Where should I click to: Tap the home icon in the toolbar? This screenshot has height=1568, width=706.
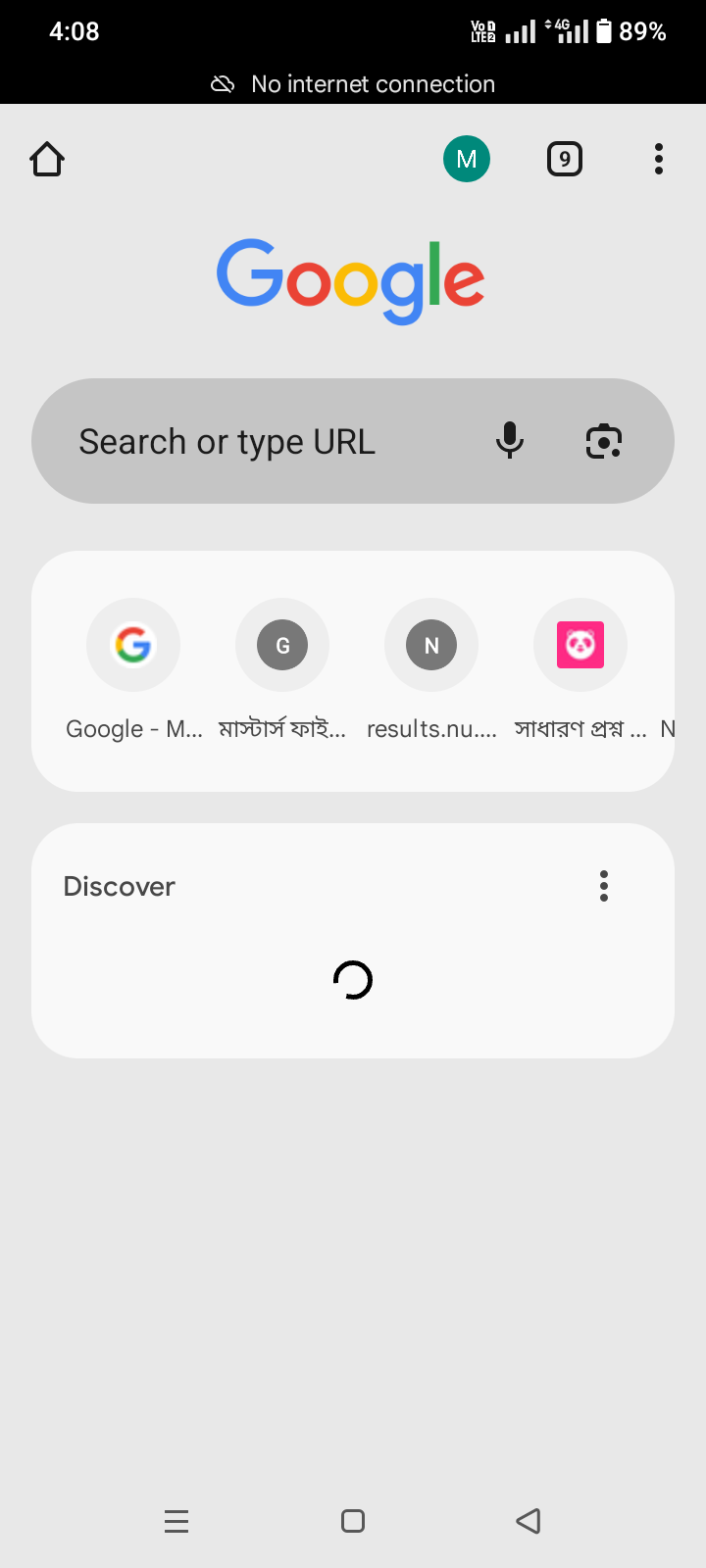coord(47,159)
